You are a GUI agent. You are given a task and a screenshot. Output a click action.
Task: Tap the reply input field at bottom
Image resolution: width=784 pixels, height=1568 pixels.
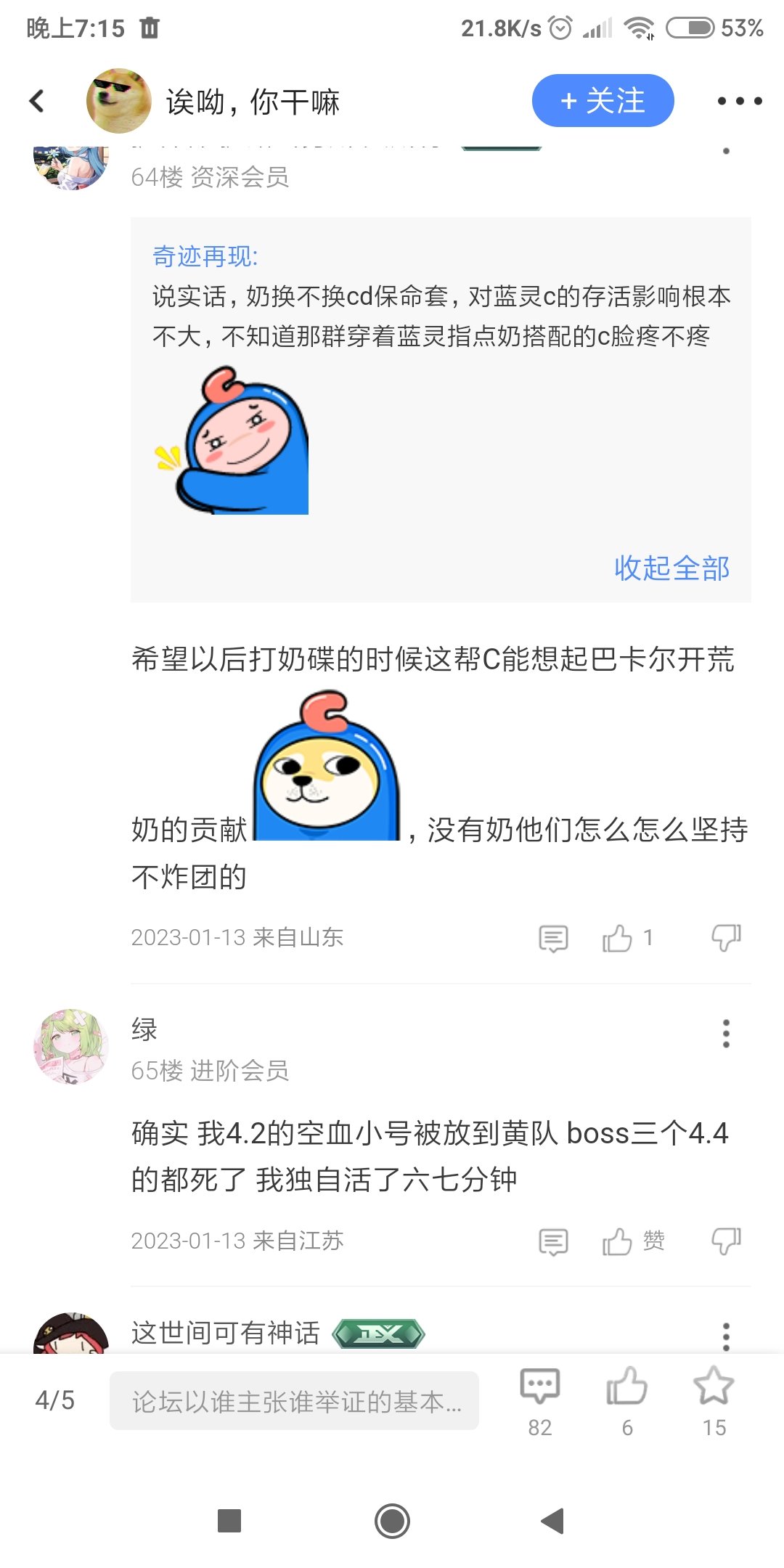[294, 1400]
